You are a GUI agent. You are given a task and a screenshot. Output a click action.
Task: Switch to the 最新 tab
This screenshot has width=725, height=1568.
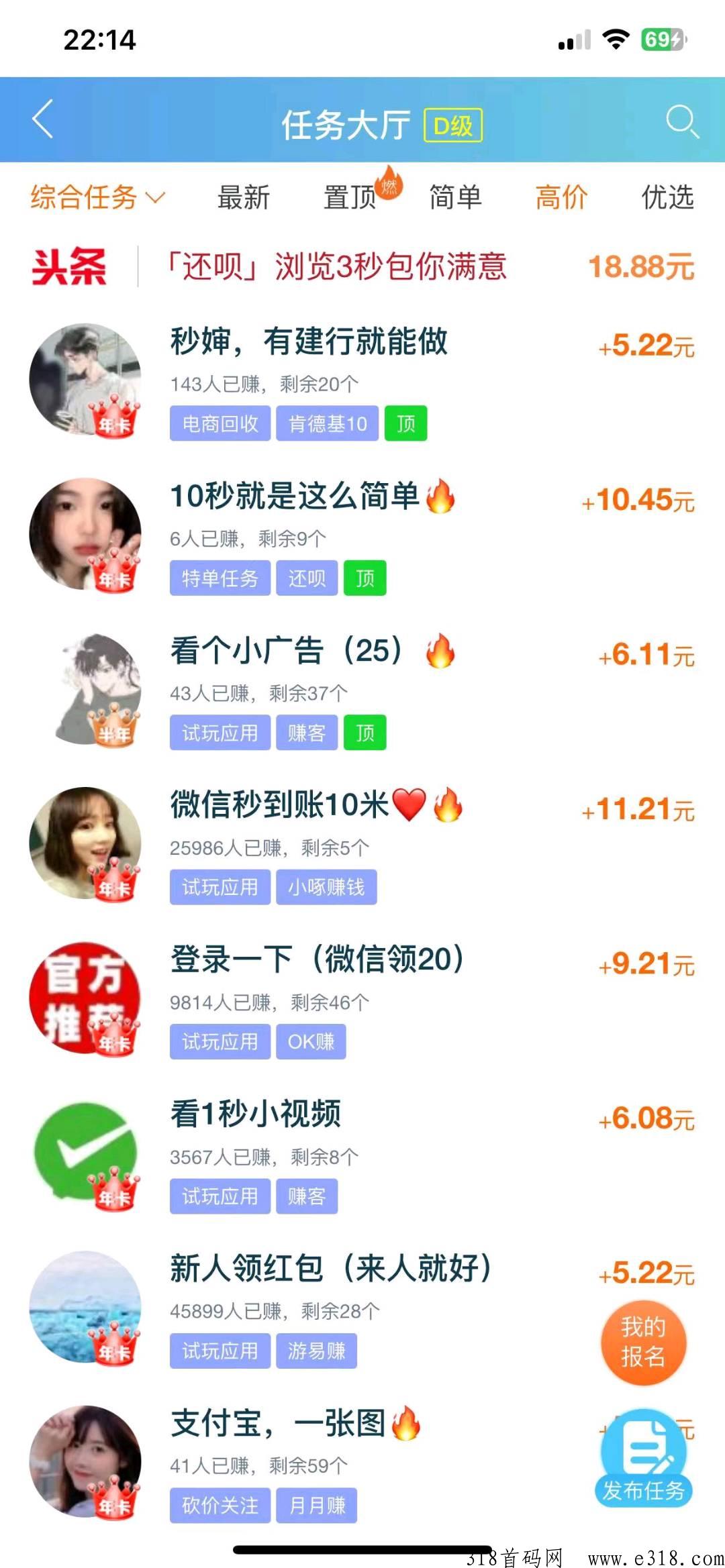click(x=244, y=197)
